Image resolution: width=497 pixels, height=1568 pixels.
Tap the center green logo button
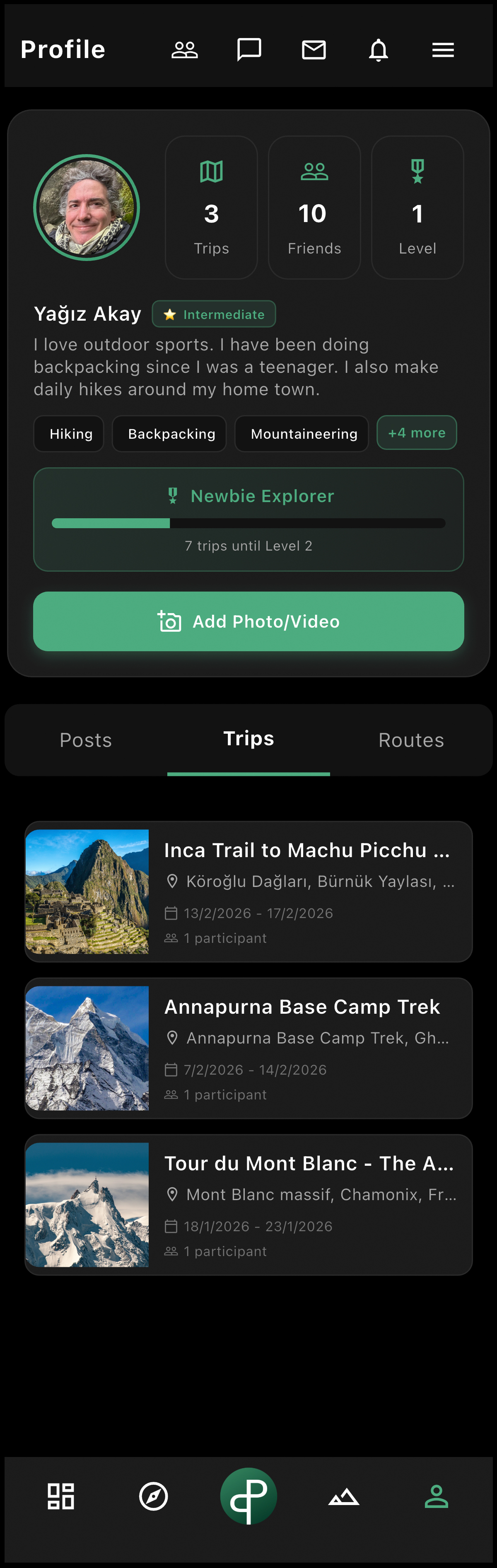point(248,1496)
